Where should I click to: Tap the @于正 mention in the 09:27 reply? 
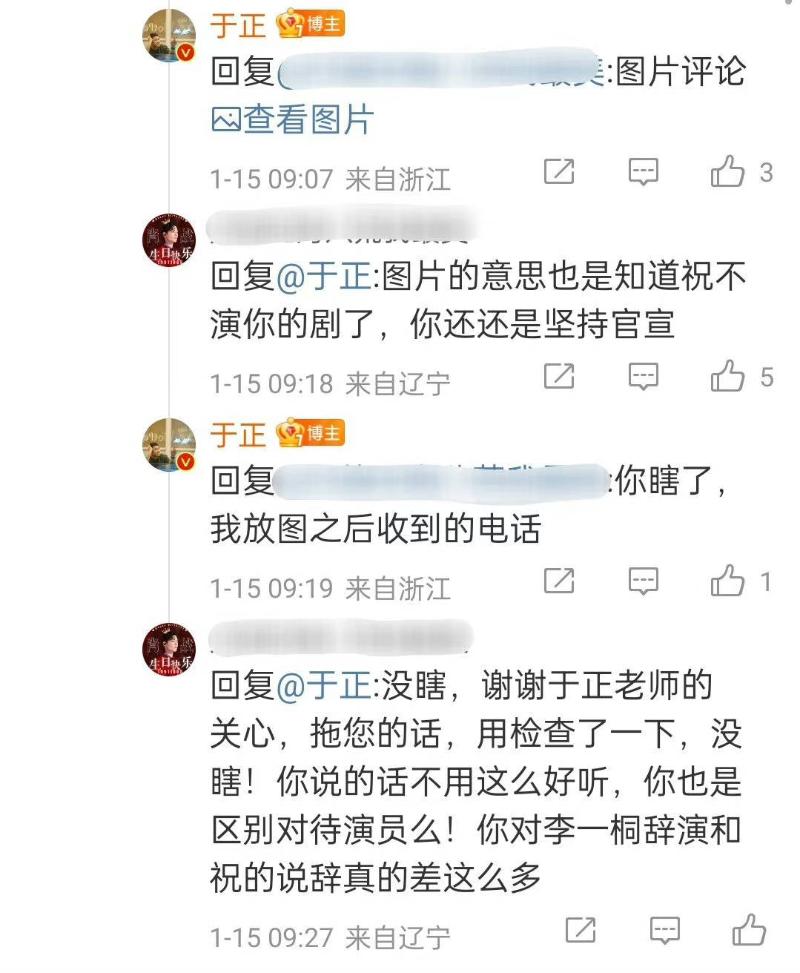tap(309, 686)
